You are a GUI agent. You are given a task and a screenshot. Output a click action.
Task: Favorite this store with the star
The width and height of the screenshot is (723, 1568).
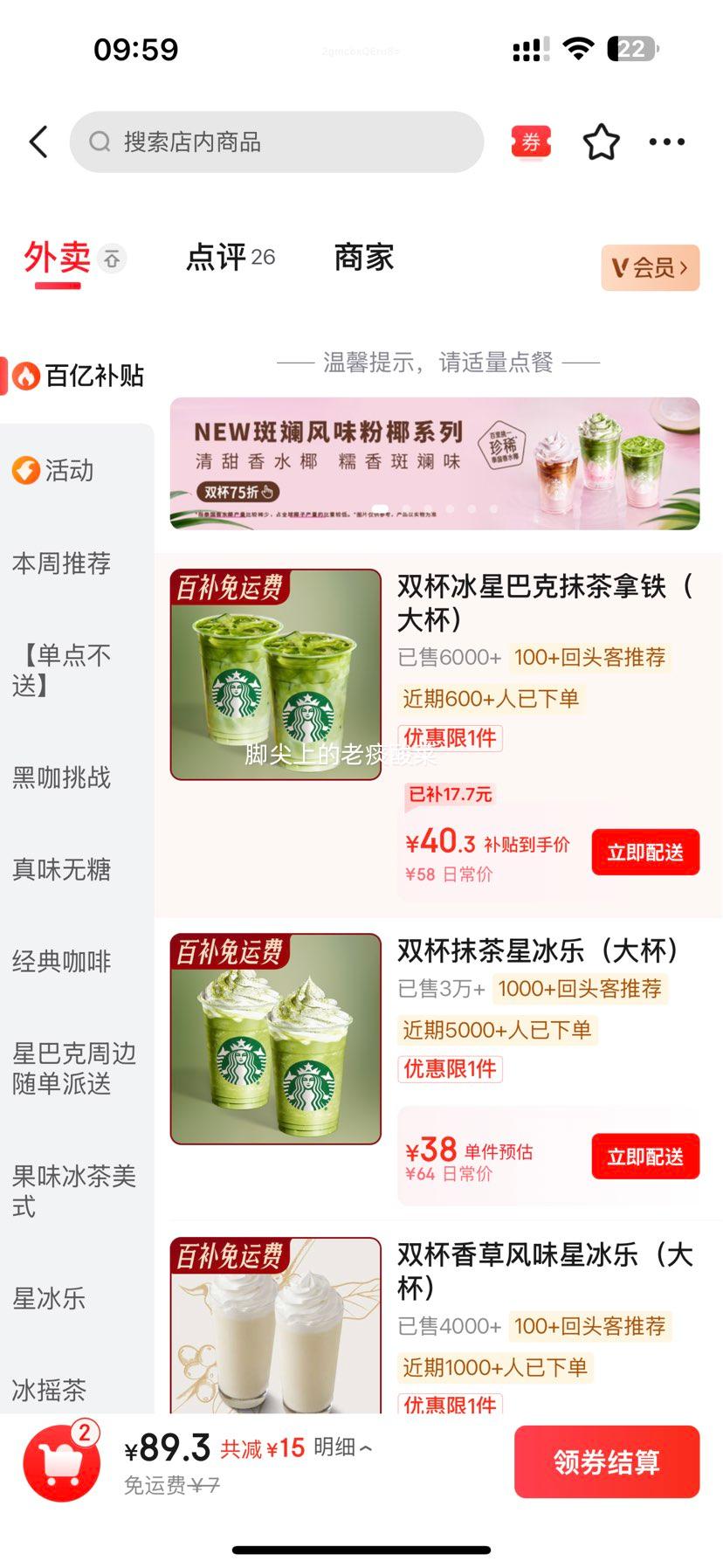tap(601, 142)
